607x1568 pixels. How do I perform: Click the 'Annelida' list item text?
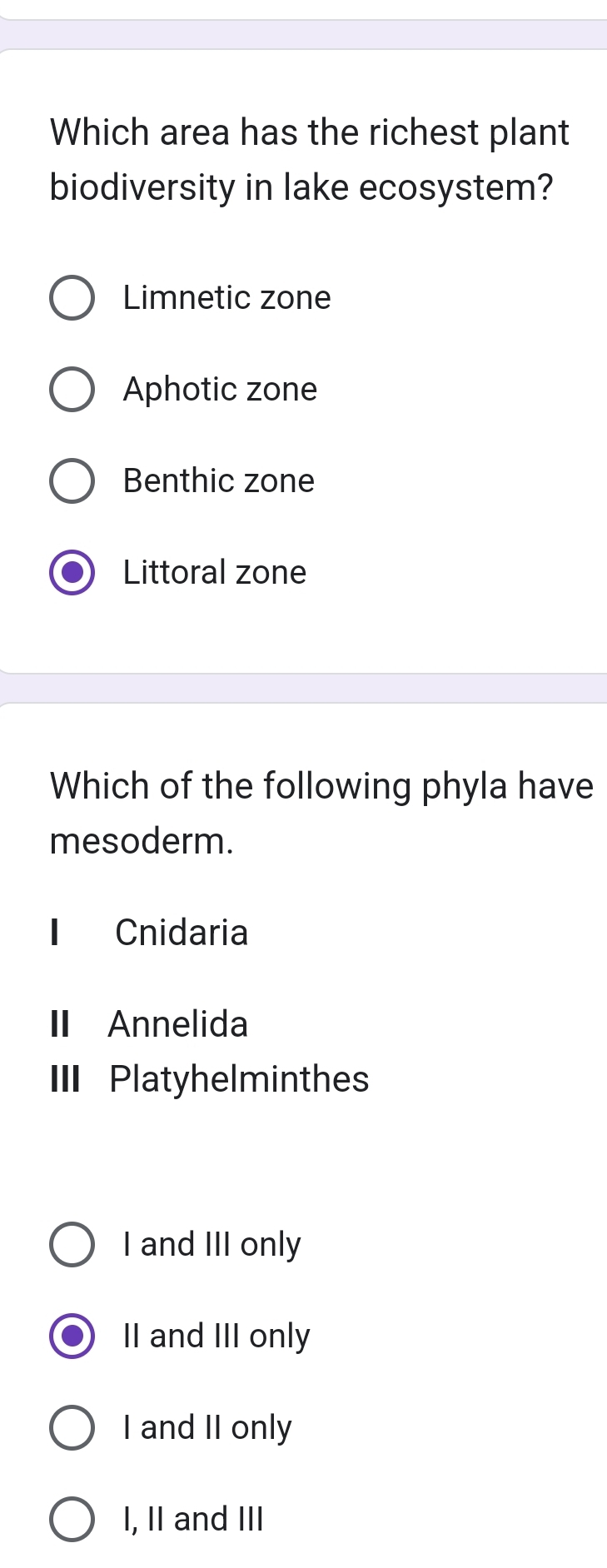pos(175,1024)
